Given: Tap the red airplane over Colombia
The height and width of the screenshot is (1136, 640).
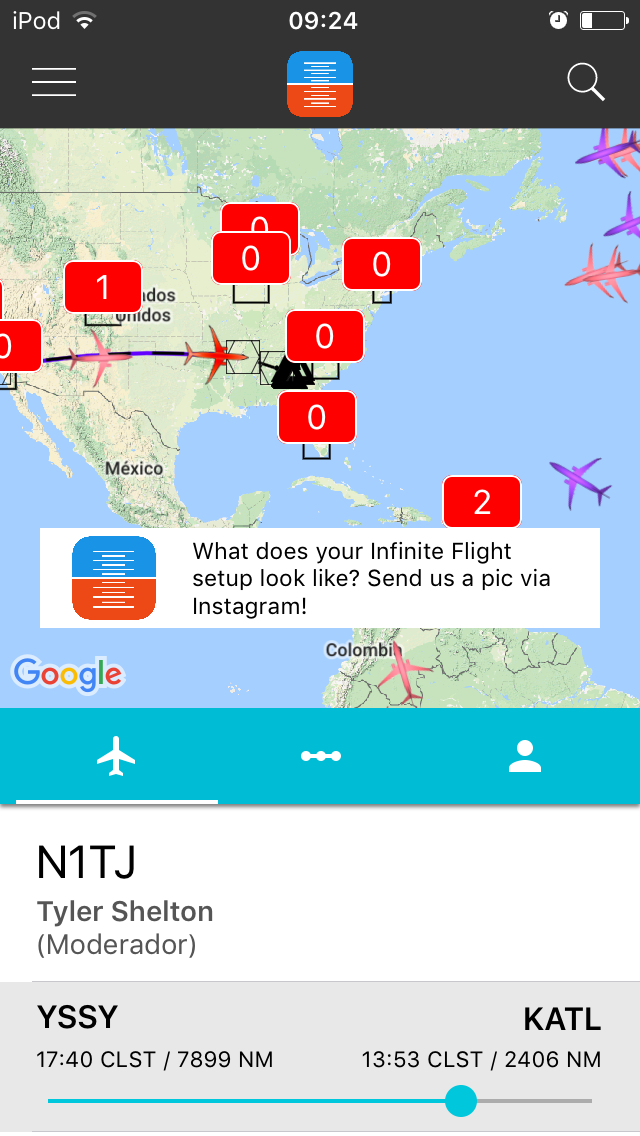Looking at the screenshot, I should point(403,671).
